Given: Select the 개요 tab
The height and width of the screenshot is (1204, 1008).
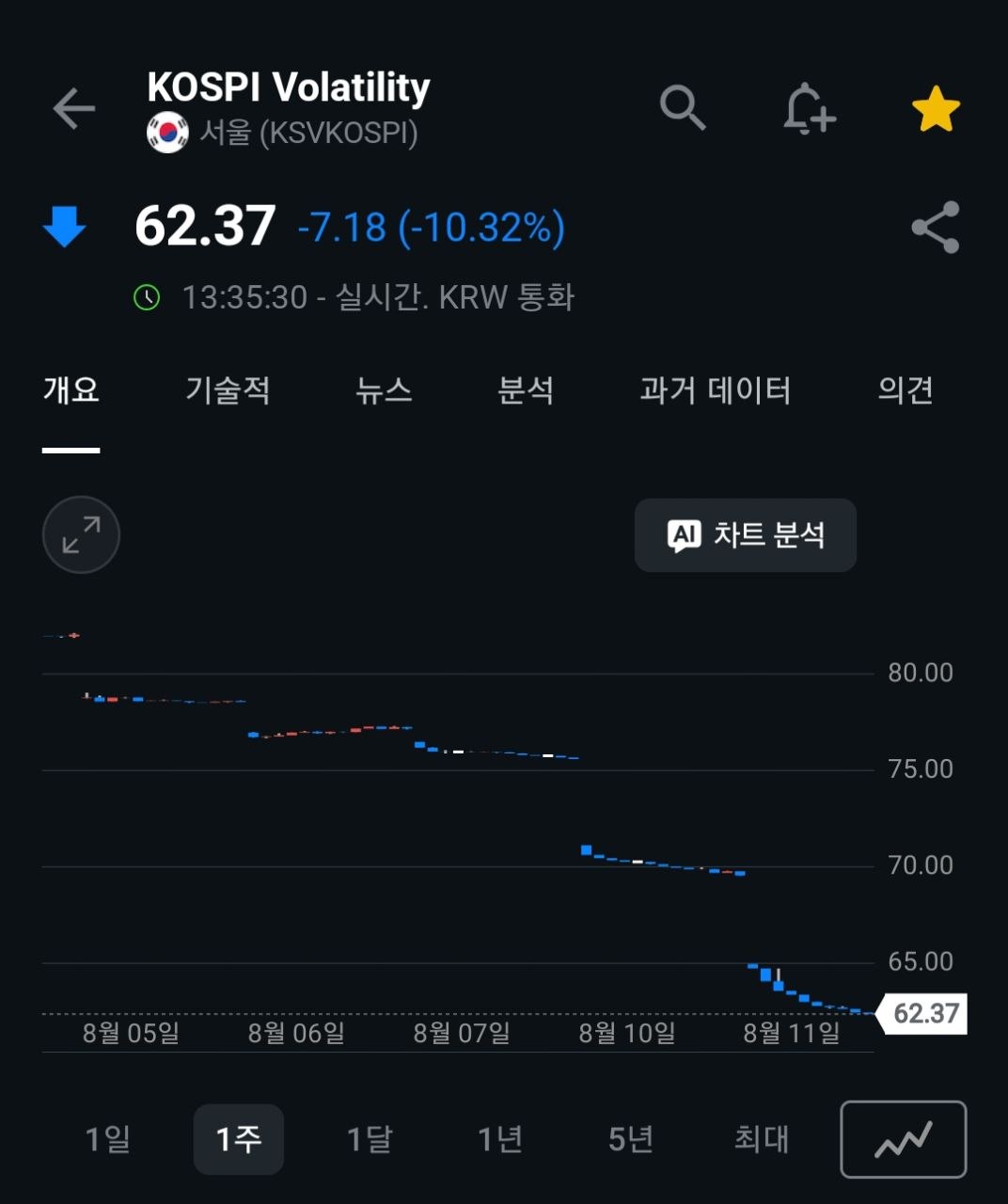Looking at the screenshot, I should pos(71,389).
